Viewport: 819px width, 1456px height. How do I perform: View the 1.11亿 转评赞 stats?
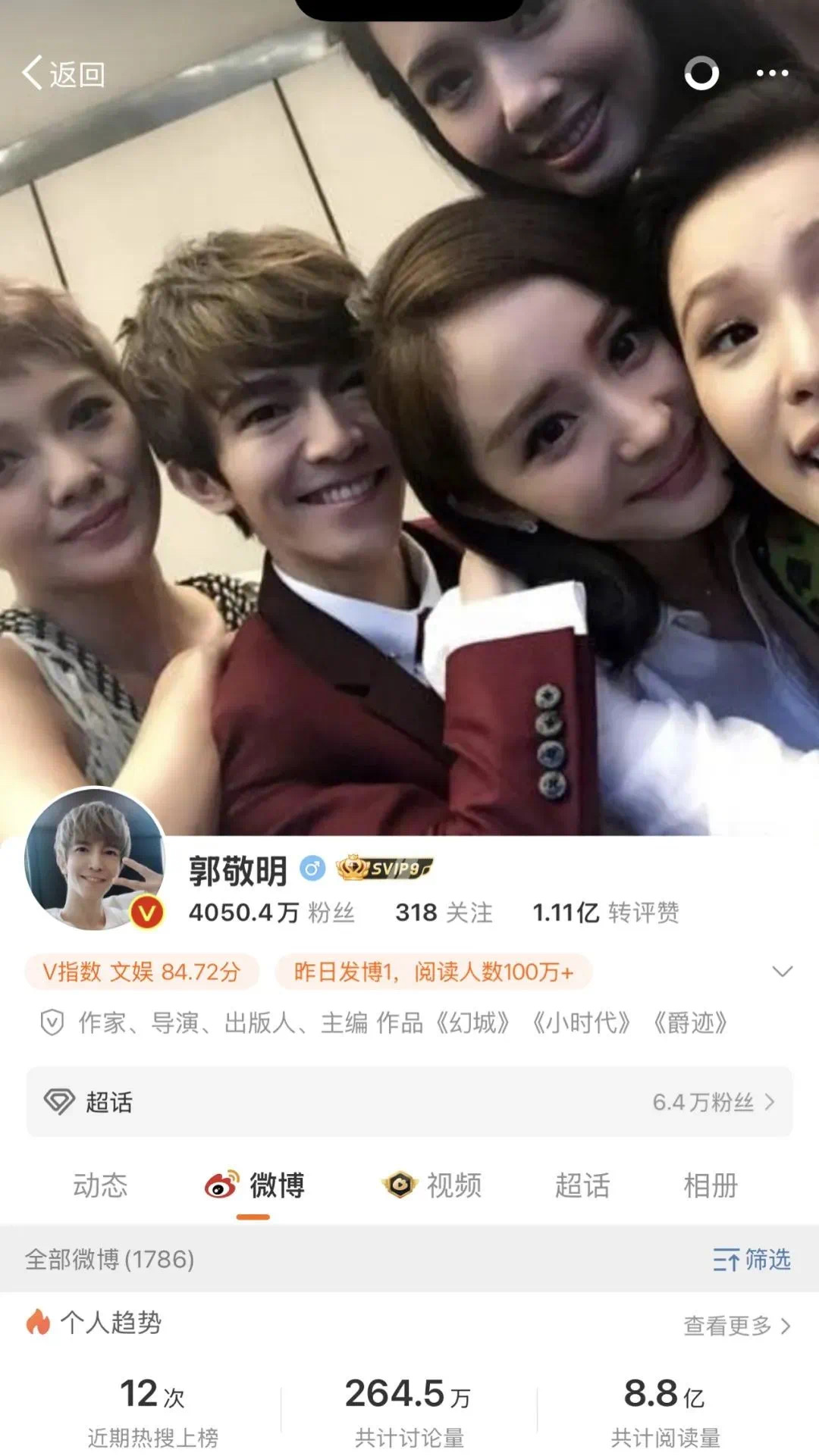[605, 913]
